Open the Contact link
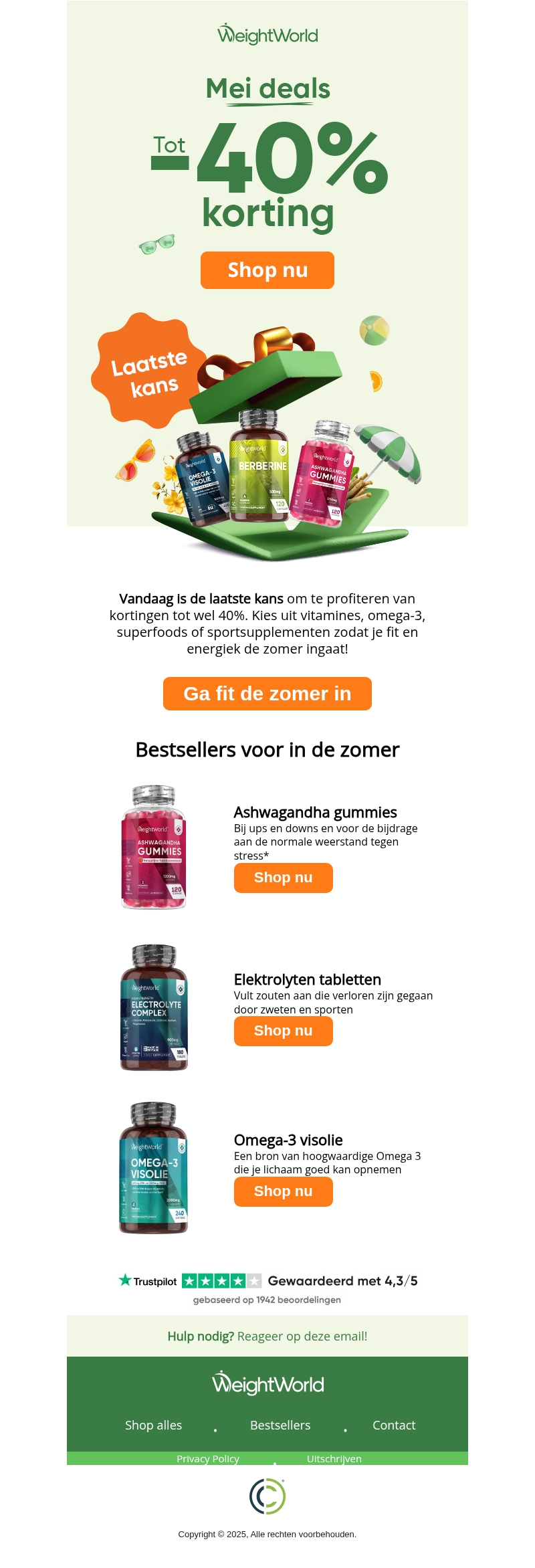 (394, 1426)
